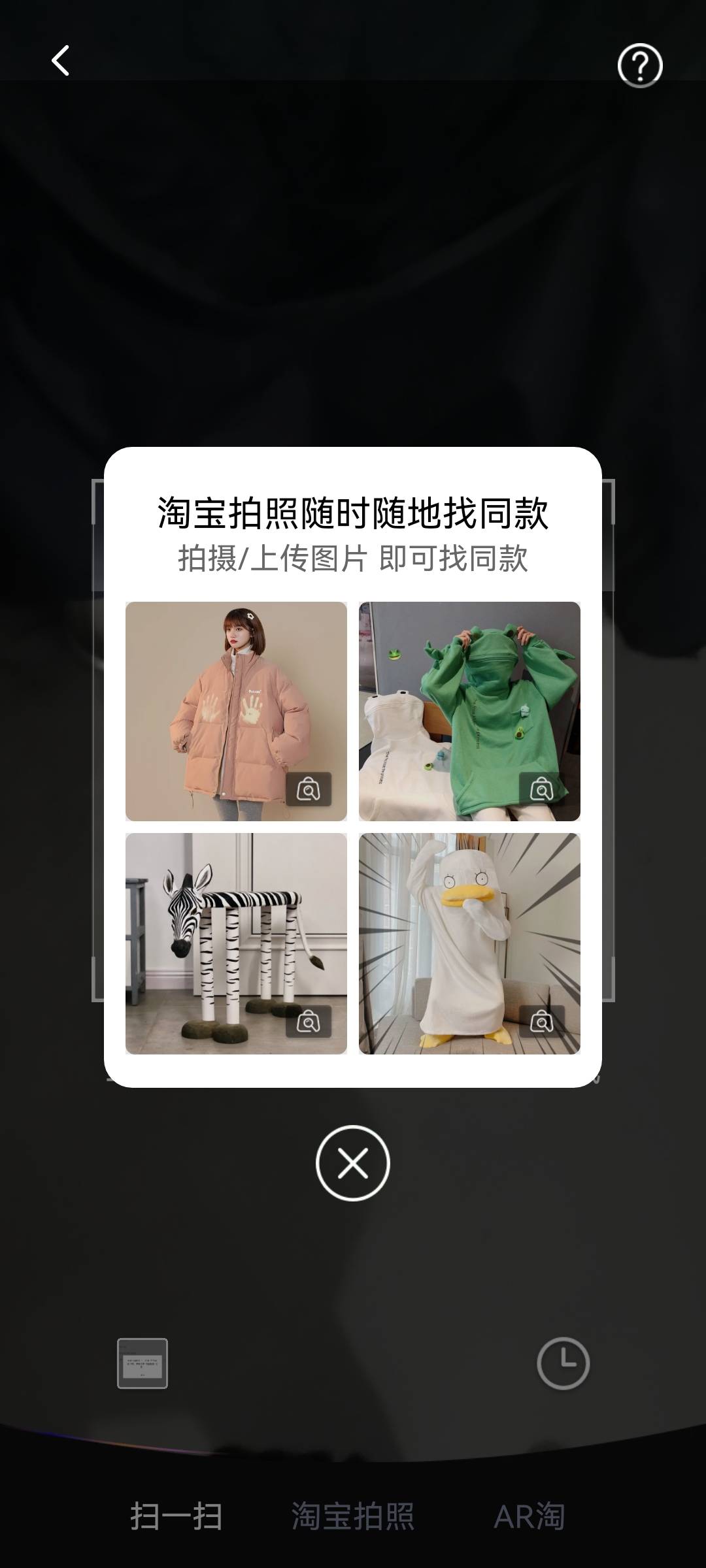The image size is (706, 1568).
Task: Dismiss the find-similar popup with the X
Action: click(353, 1163)
